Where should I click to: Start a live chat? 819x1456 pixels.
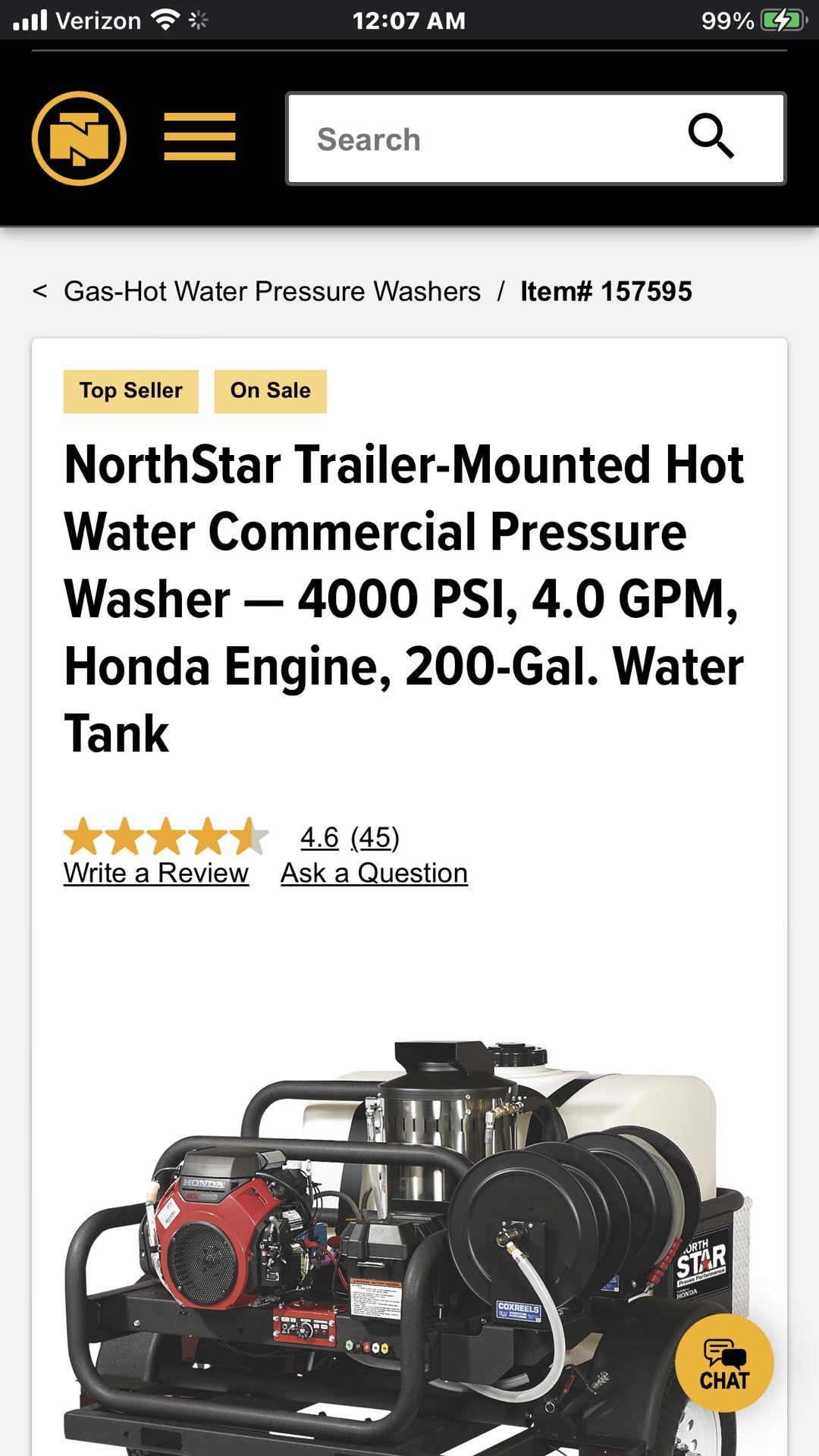[x=724, y=1363]
